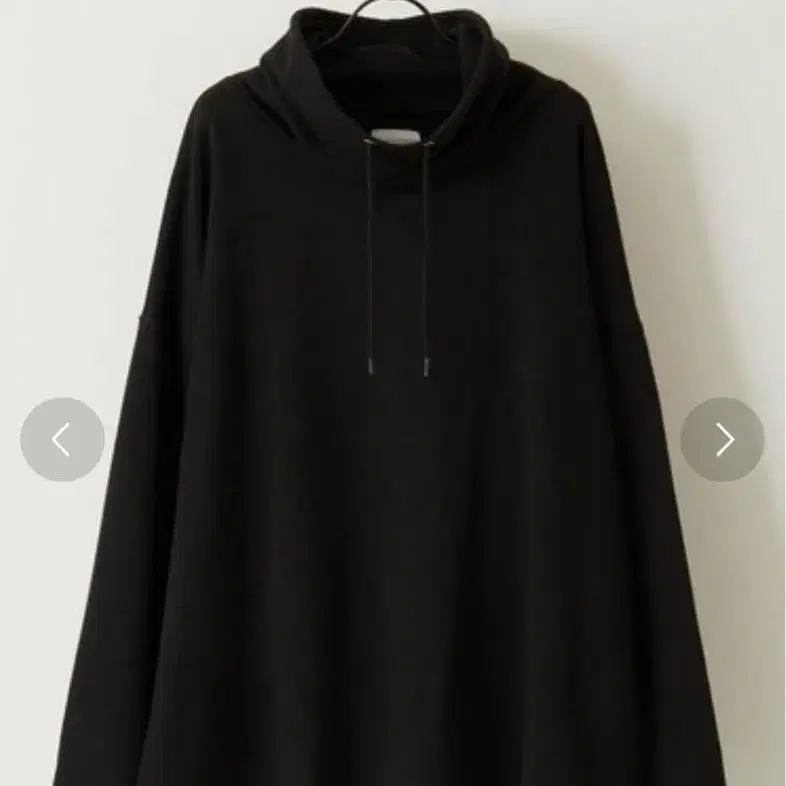This screenshot has width=786, height=786.
Task: Show the next product photo
Action: [723, 439]
